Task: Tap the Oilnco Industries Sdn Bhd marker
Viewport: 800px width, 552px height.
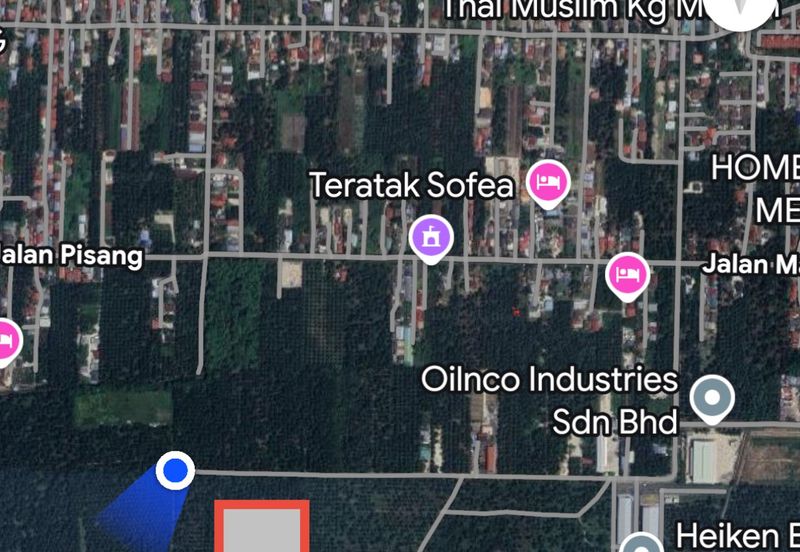Action: (711, 399)
